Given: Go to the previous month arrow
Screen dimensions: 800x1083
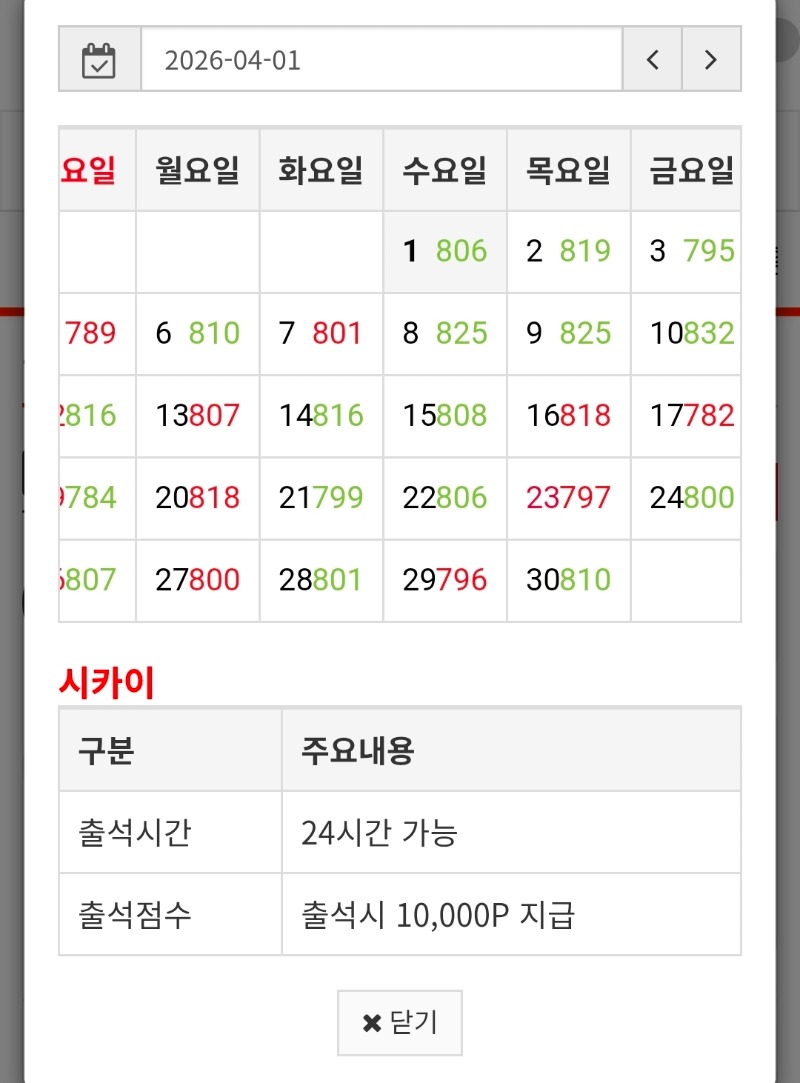Looking at the screenshot, I should click(x=652, y=59).
